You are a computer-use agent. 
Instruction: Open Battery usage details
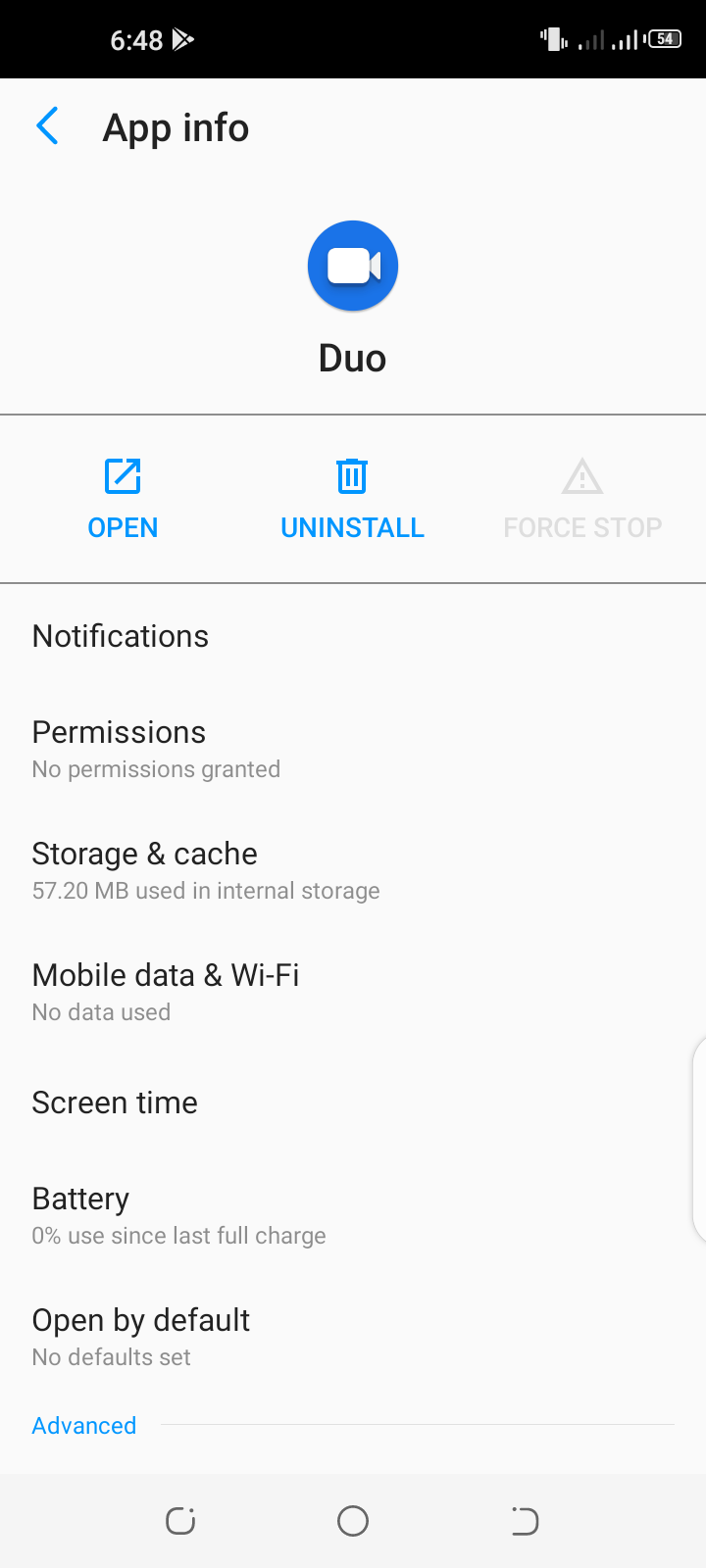click(x=353, y=1216)
